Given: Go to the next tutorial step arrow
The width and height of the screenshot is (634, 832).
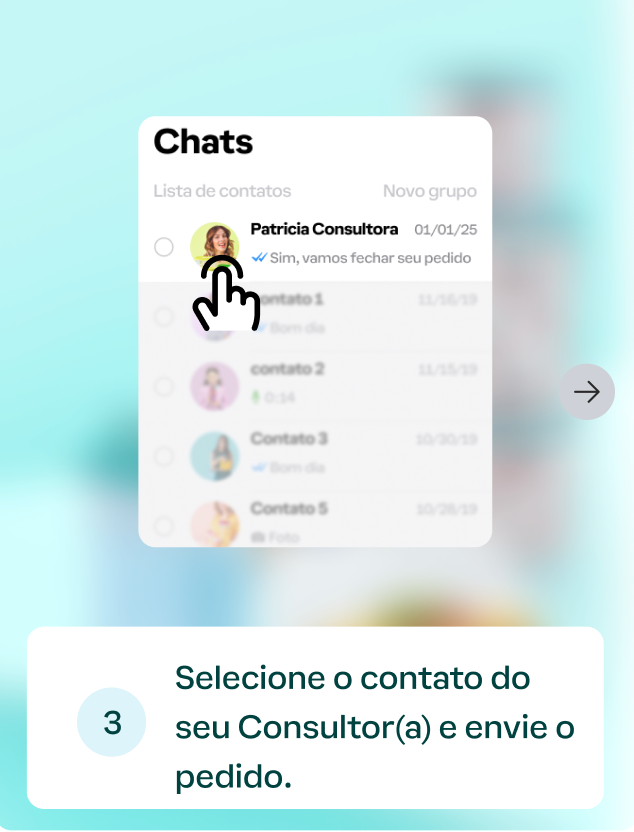Looking at the screenshot, I should pos(587,392).
